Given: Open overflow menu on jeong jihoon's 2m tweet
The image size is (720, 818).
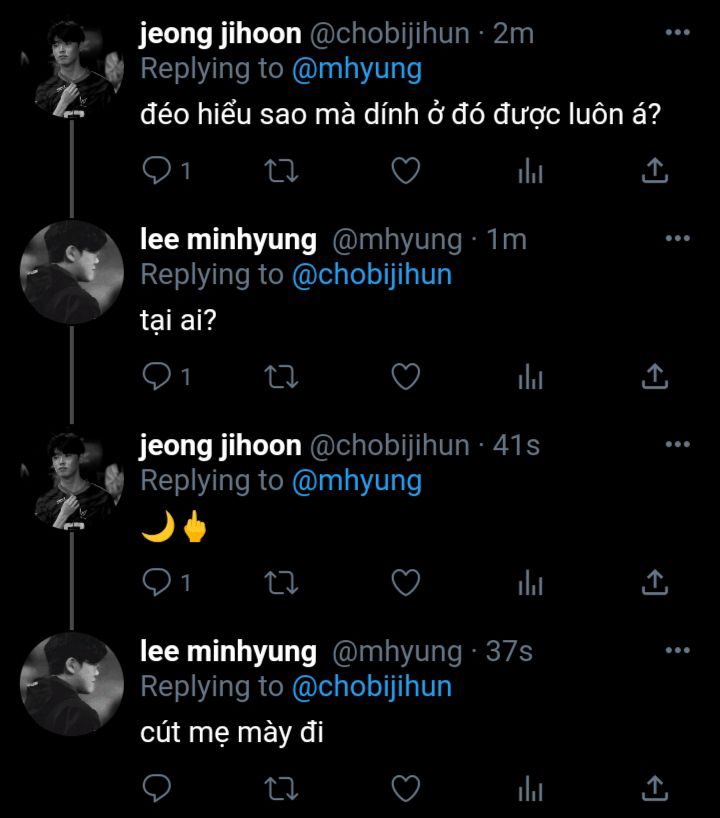Looking at the screenshot, I should pos(677,32).
